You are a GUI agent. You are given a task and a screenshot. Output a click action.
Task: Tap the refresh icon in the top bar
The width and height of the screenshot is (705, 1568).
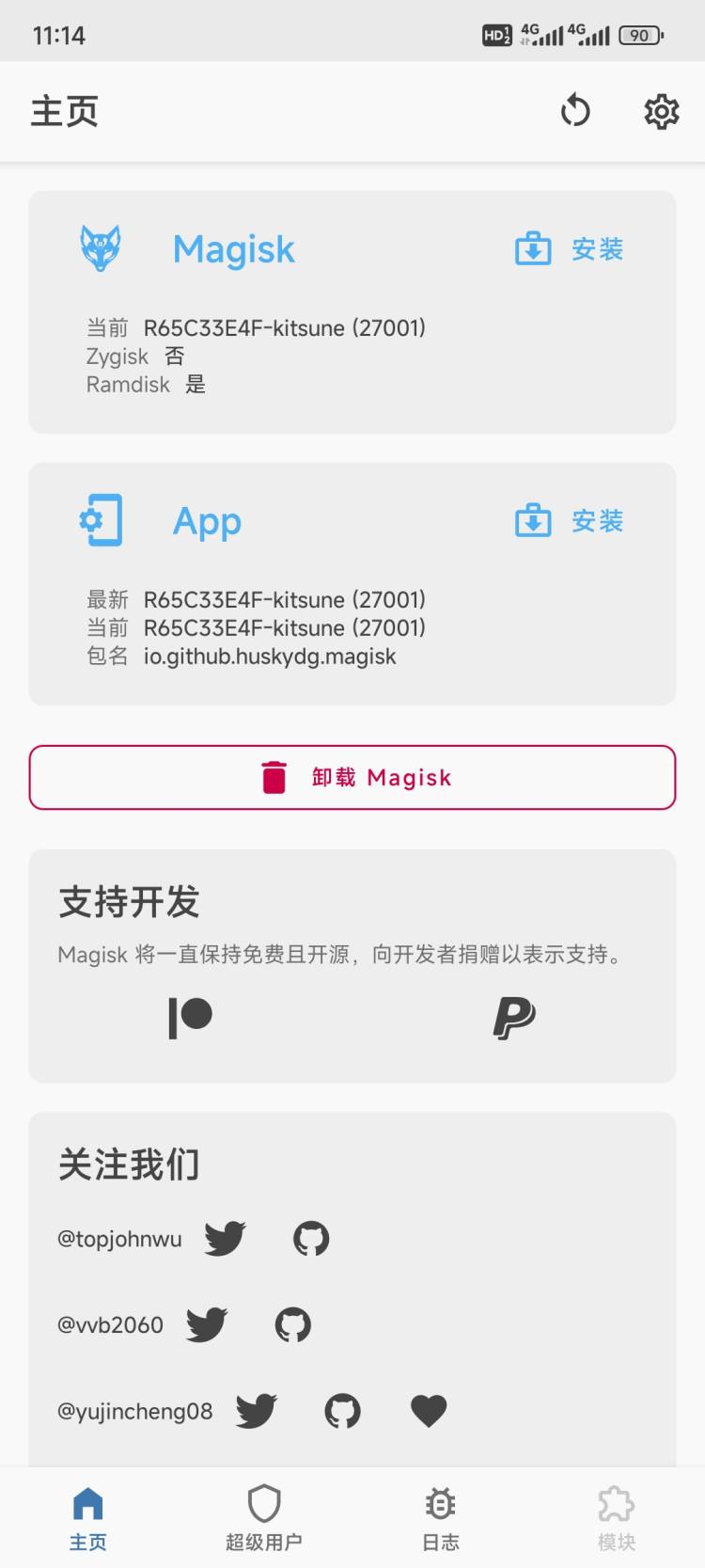tap(574, 111)
